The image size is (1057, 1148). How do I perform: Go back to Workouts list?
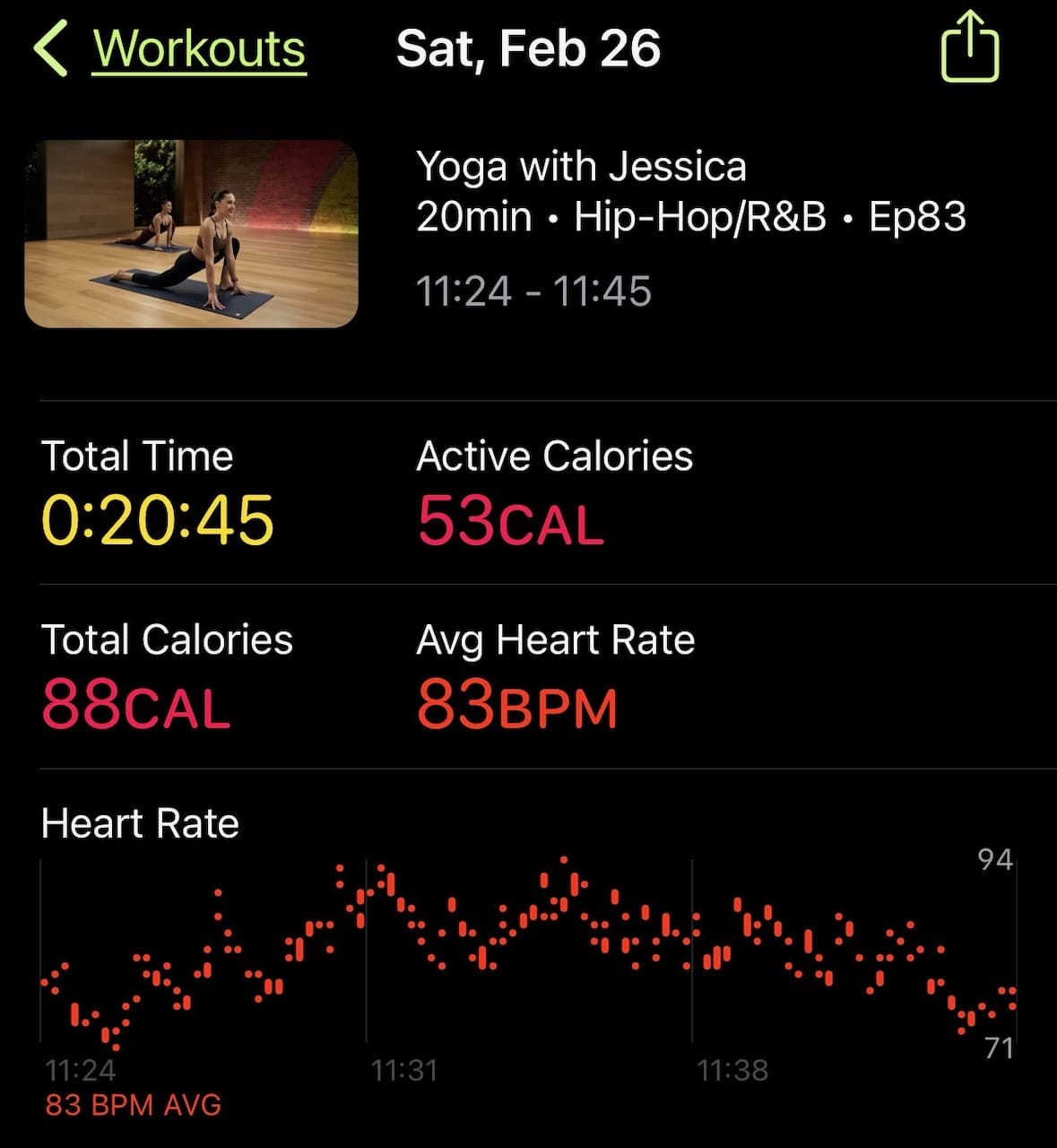(170, 49)
